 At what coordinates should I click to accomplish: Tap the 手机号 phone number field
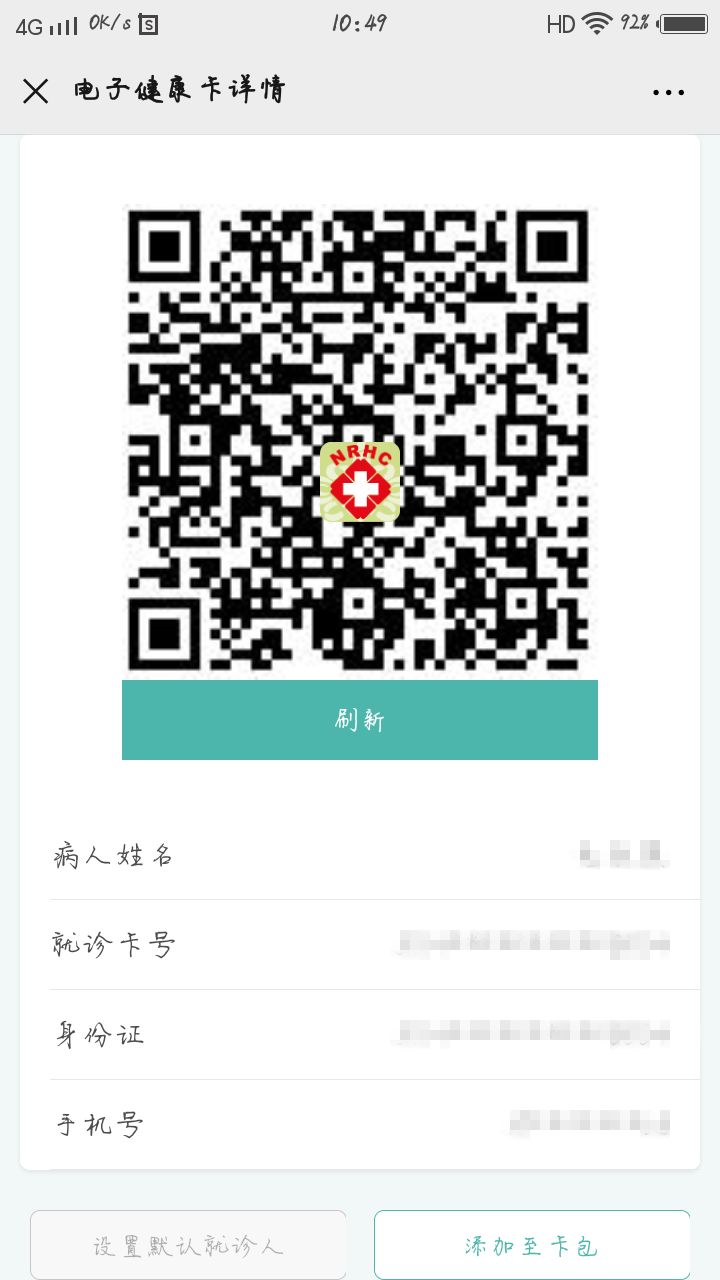click(360, 1123)
